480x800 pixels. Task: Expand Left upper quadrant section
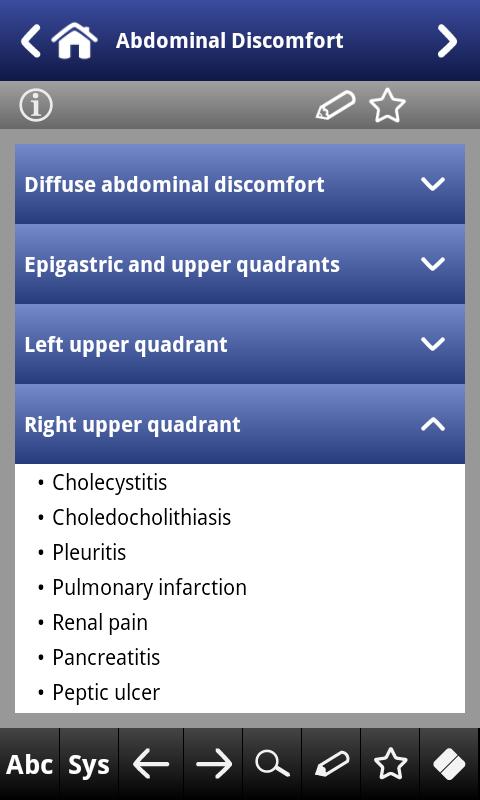point(240,344)
